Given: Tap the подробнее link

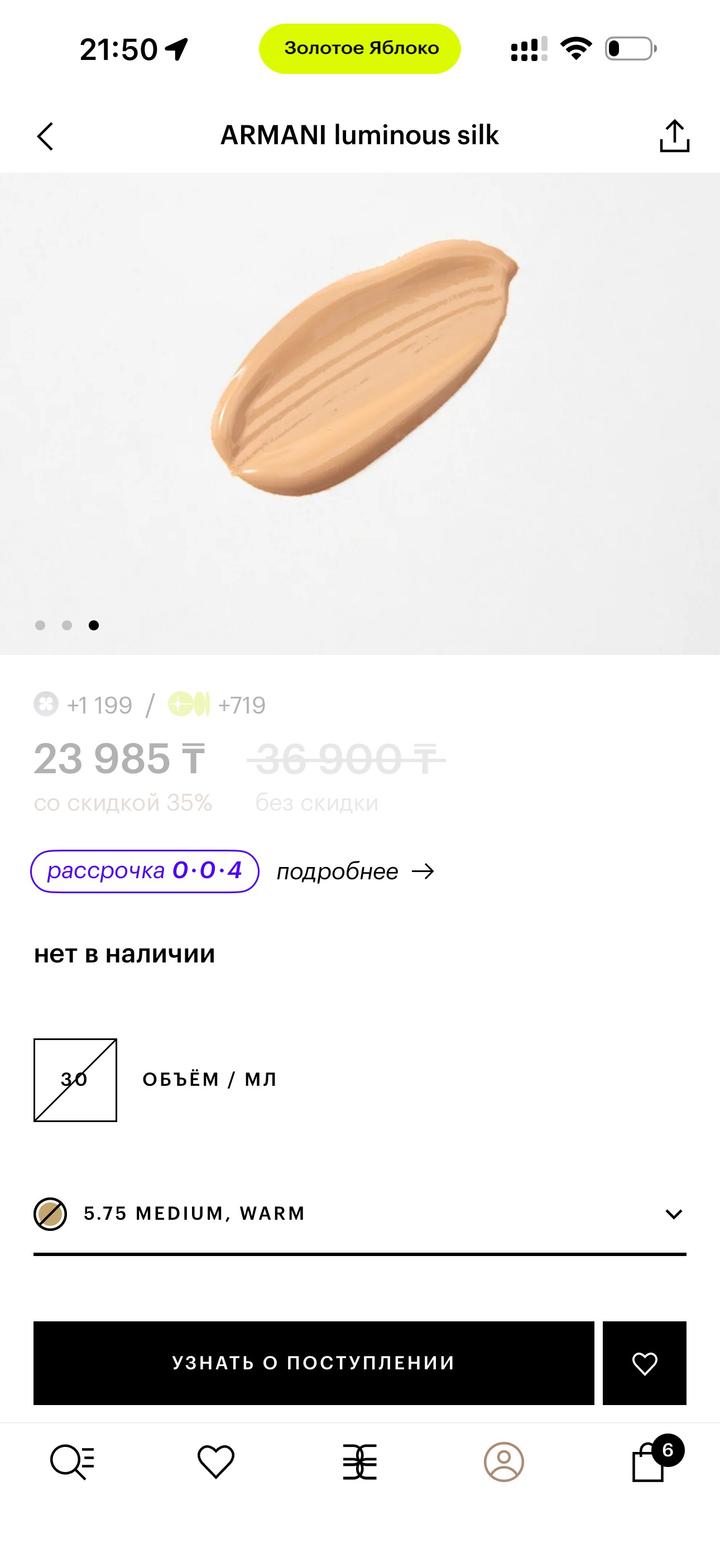Looking at the screenshot, I should click(354, 871).
